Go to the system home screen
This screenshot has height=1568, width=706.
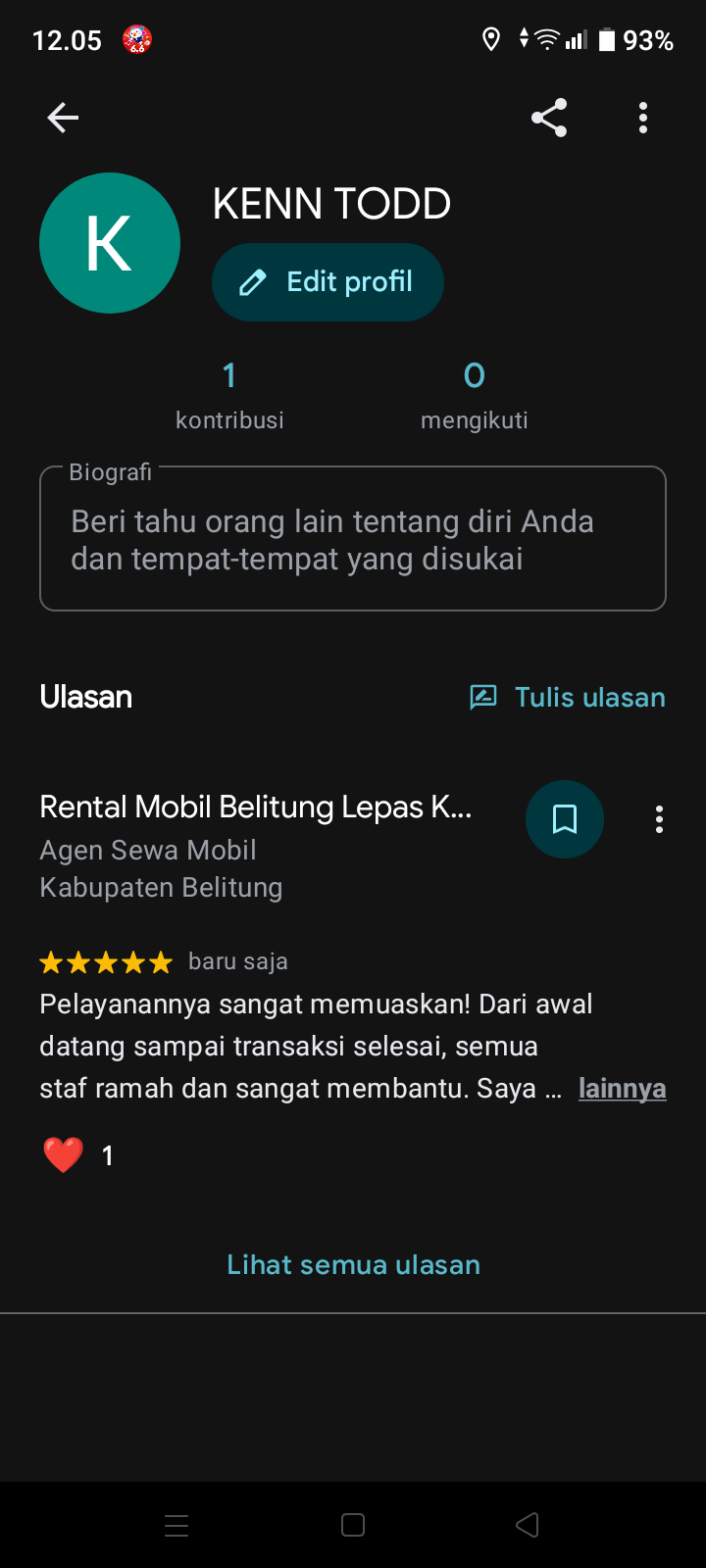tap(353, 1525)
